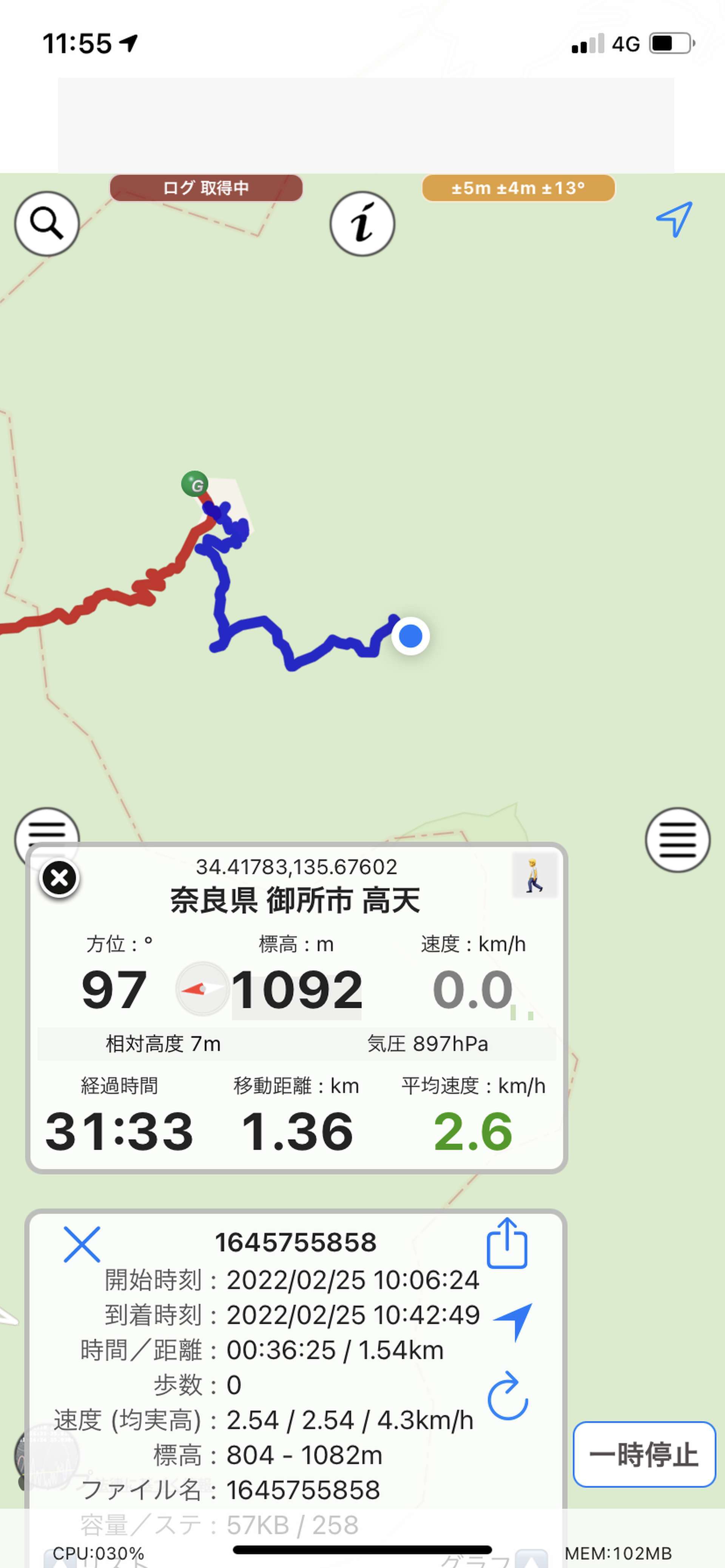725x1568 pixels.
Task: Tap the walking person activity icon
Action: (534, 875)
